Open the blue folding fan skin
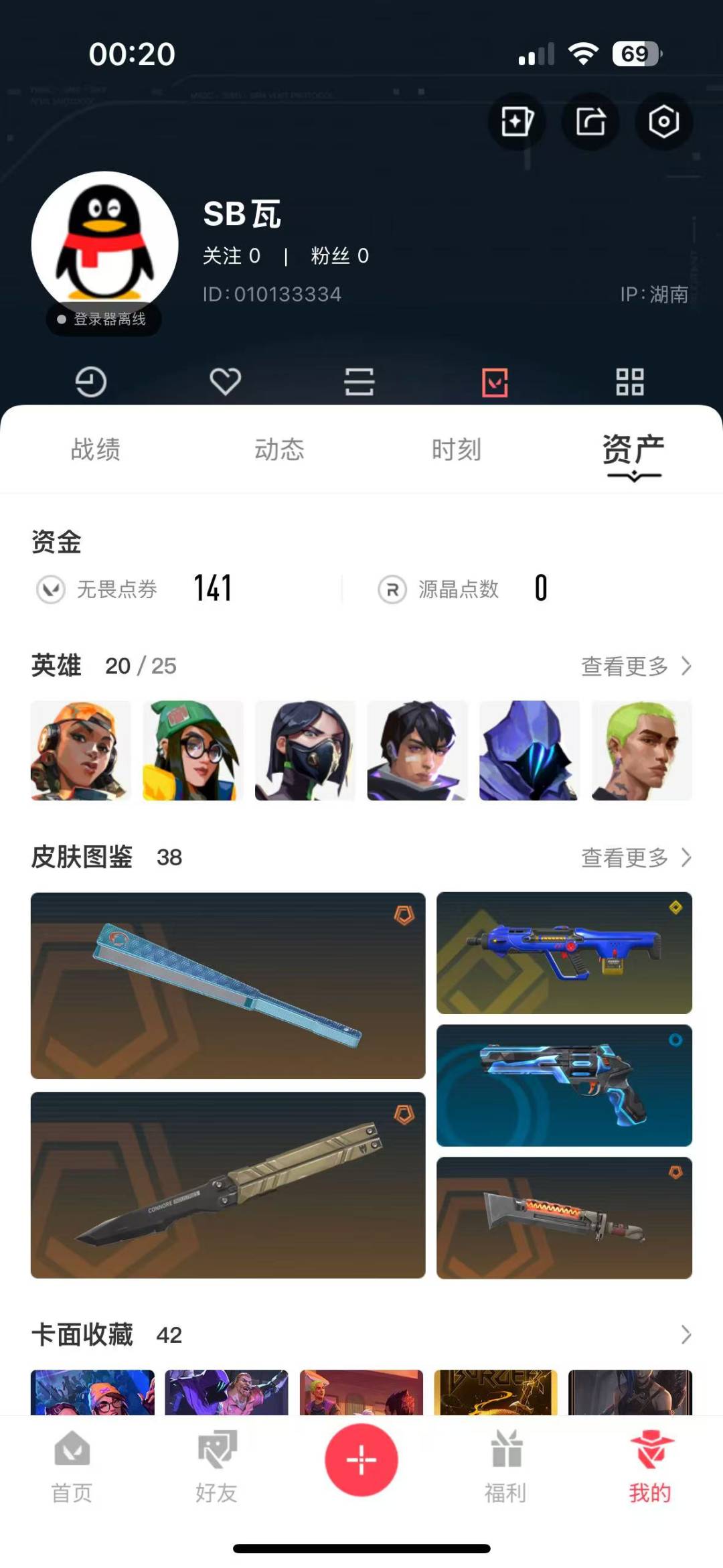Image resolution: width=723 pixels, height=1568 pixels. click(228, 985)
